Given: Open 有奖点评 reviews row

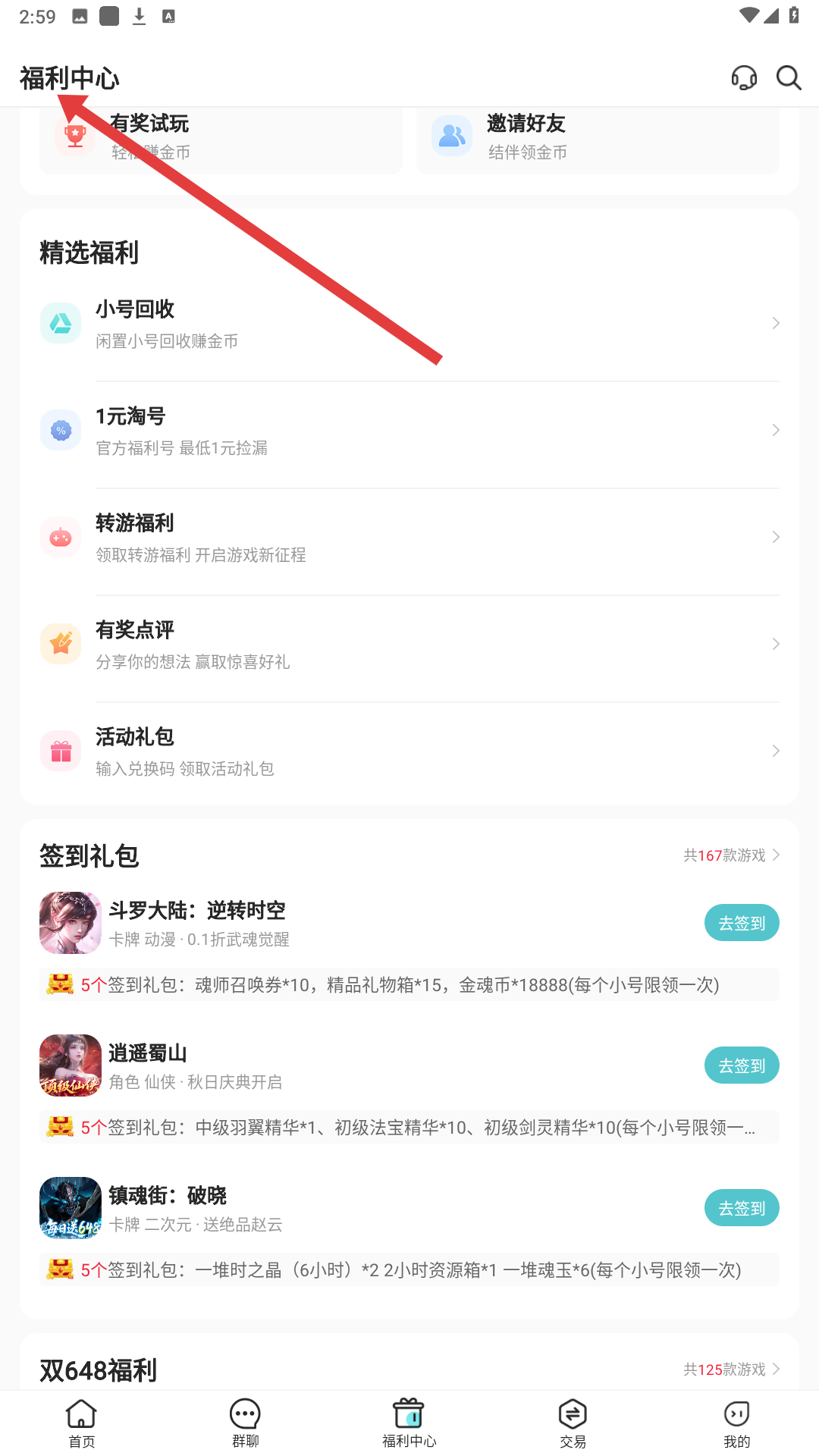Looking at the screenshot, I should (409, 645).
